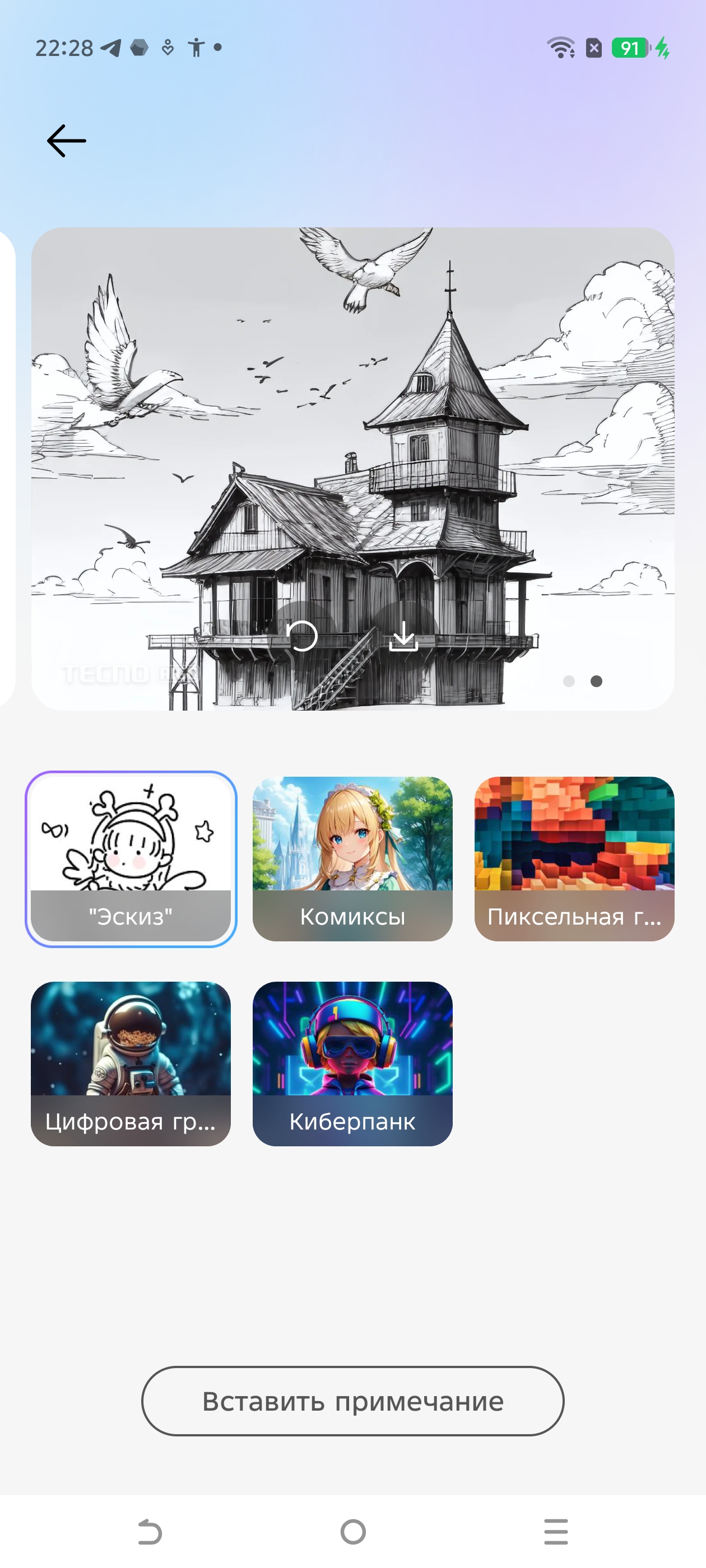Tap Вставить примечание button
Viewport: 706px width, 1568px height.
(x=352, y=1401)
